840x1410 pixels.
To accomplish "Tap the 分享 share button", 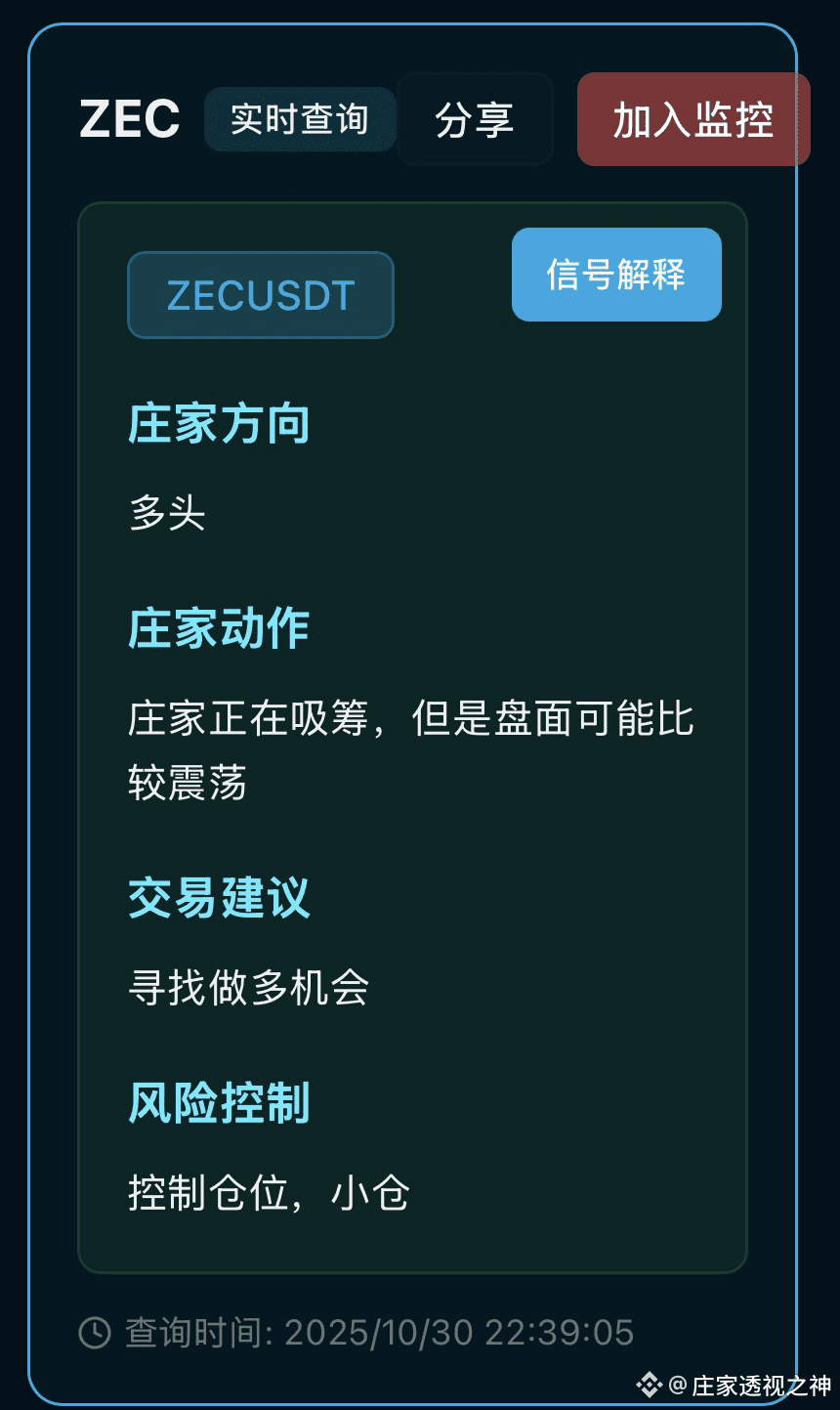I will click(475, 119).
